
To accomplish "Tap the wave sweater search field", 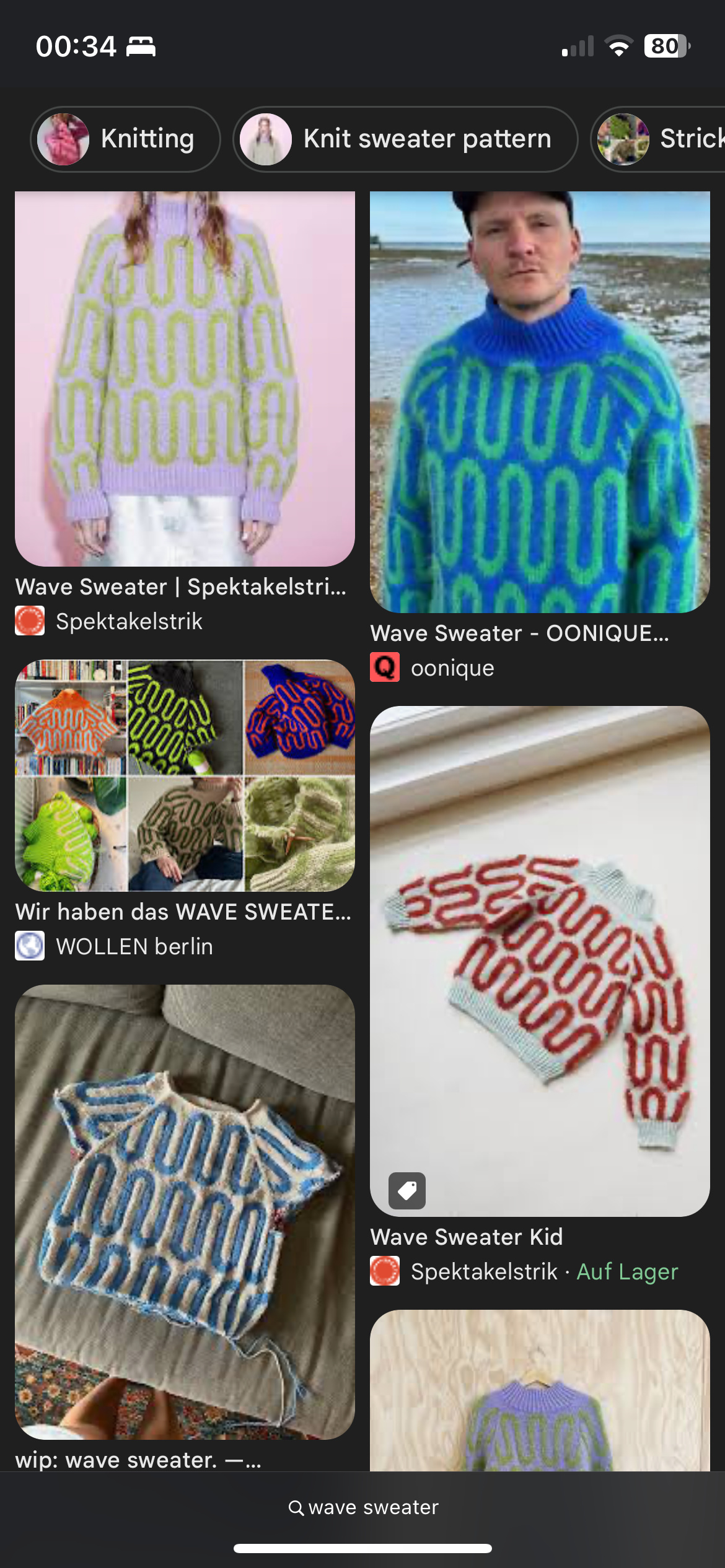I will point(363,1507).
